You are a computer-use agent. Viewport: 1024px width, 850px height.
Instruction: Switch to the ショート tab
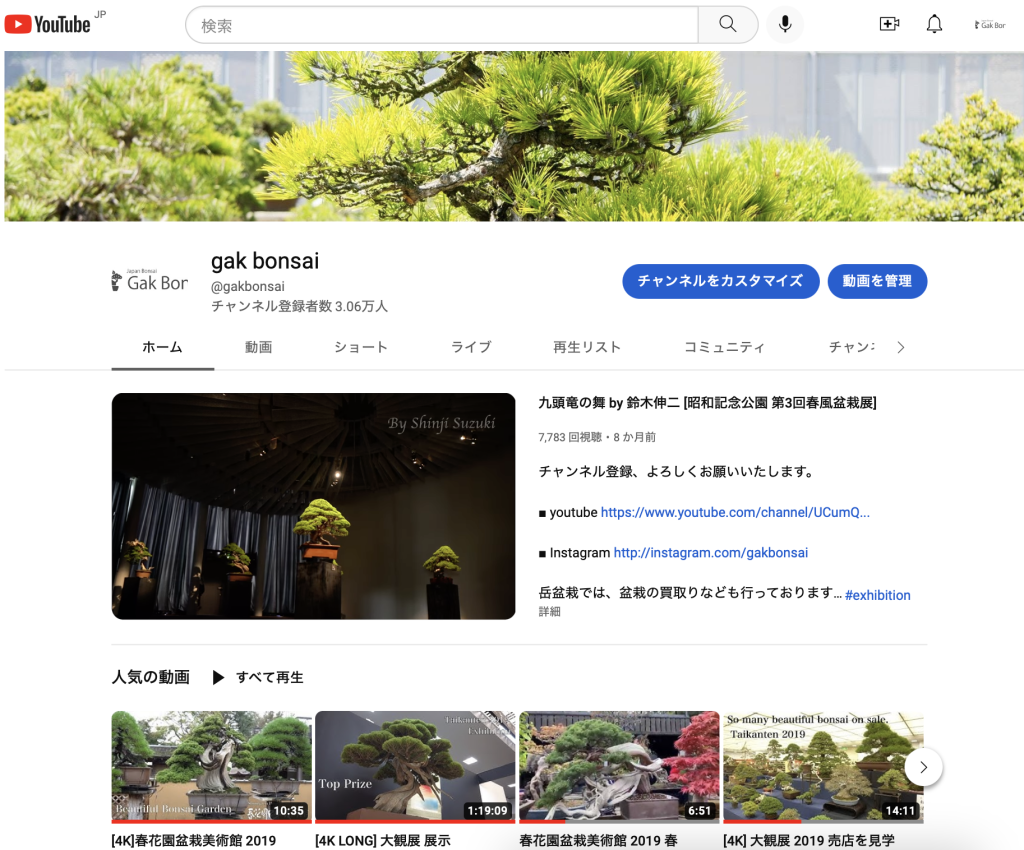pos(361,347)
